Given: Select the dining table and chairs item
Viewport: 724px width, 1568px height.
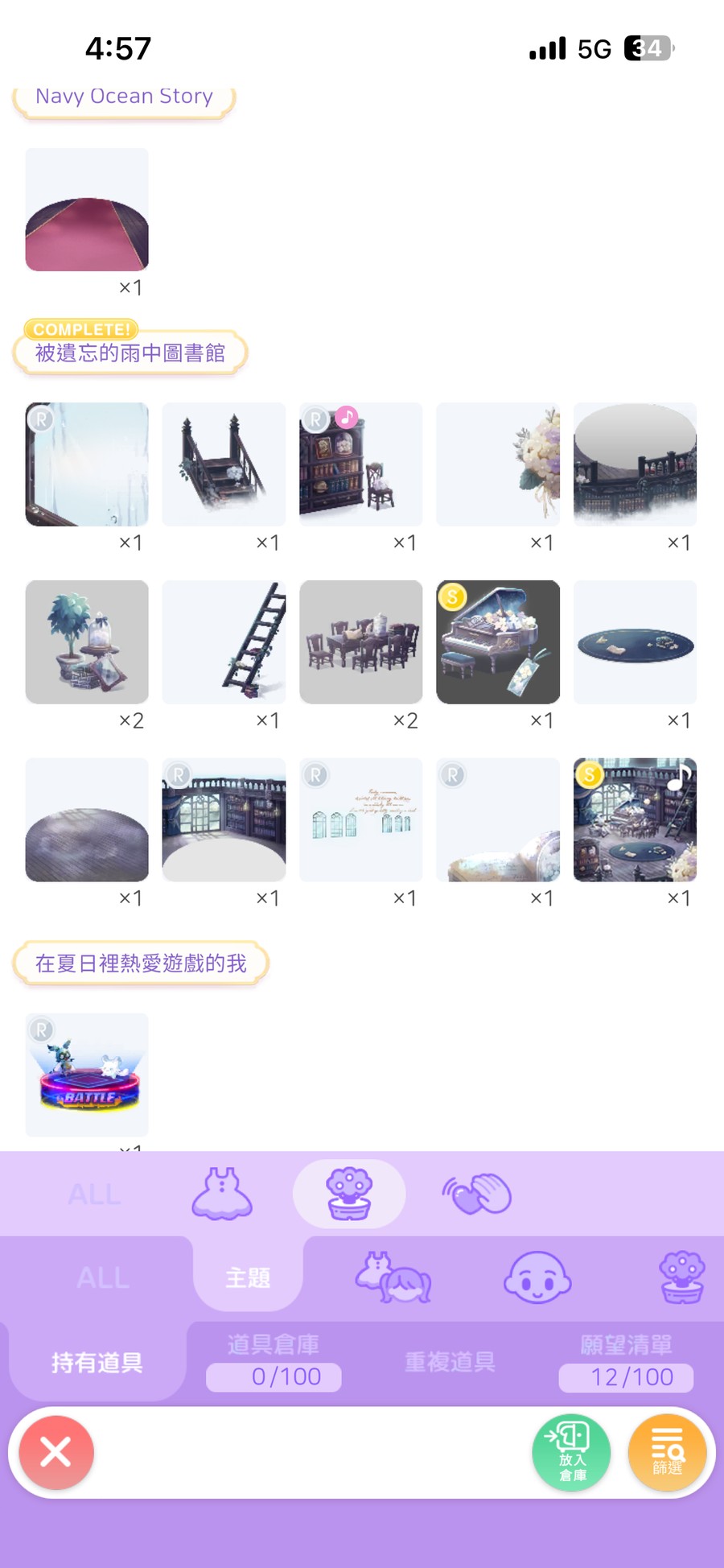Looking at the screenshot, I should (x=360, y=642).
